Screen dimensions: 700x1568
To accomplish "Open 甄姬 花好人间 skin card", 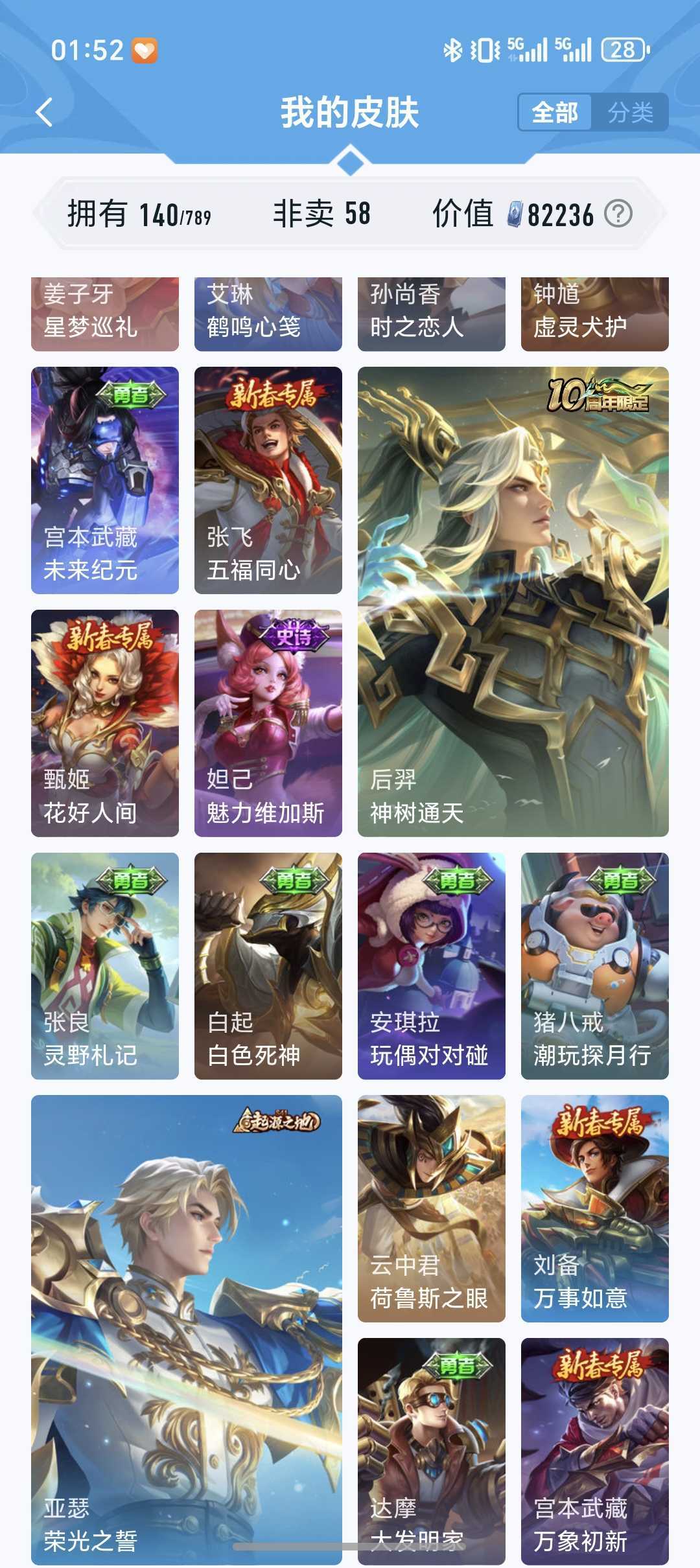I will pos(105,723).
